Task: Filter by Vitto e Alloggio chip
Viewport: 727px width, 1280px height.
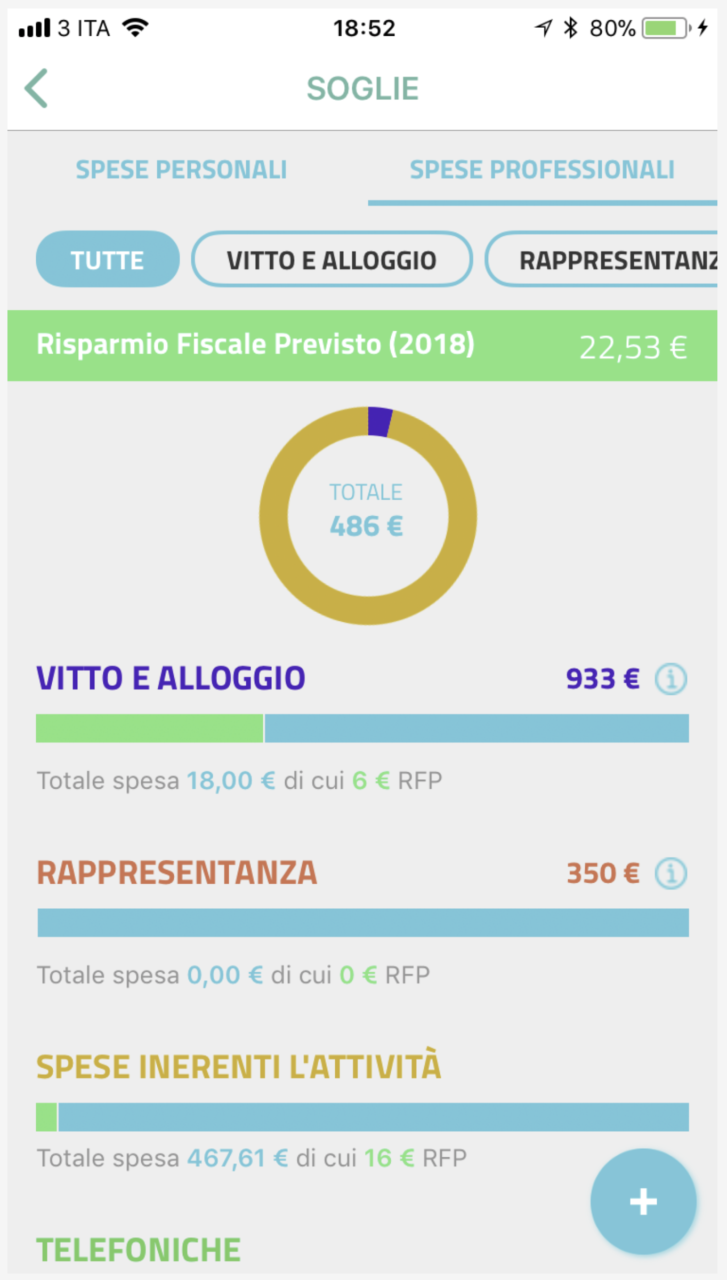Action: 331,260
